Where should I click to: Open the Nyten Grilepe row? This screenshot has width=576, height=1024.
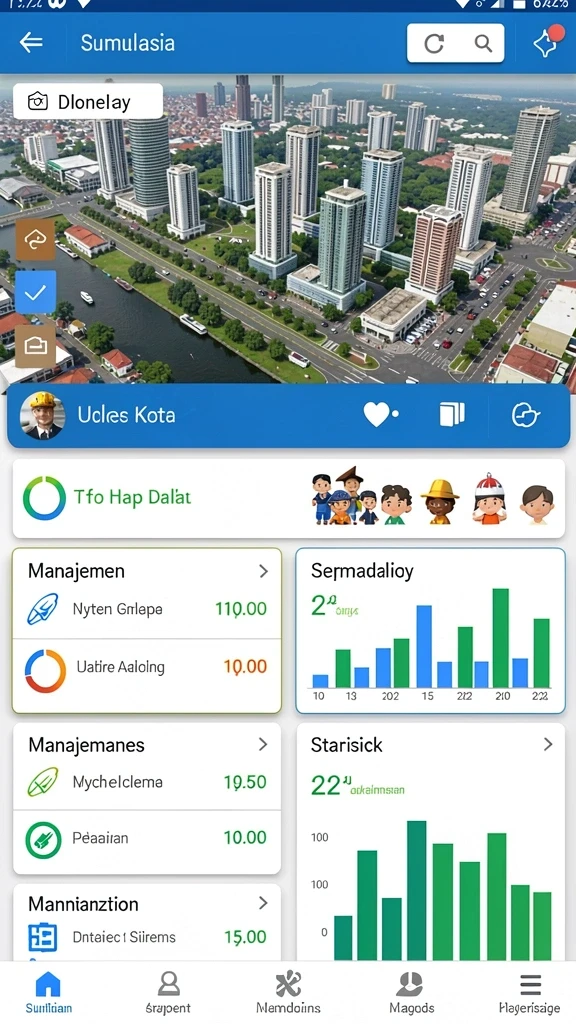click(147, 609)
